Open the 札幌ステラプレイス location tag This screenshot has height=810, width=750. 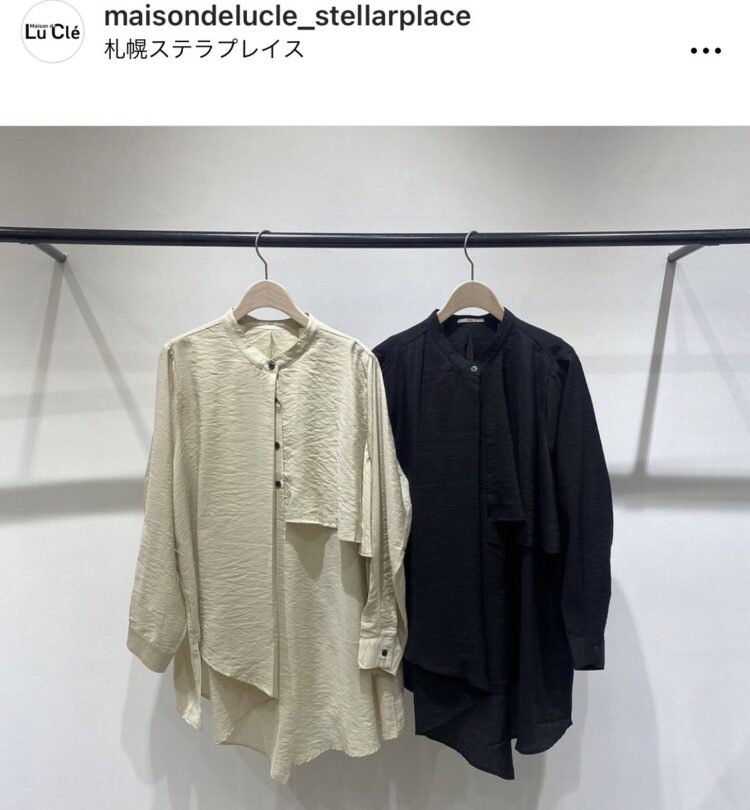pos(204,49)
